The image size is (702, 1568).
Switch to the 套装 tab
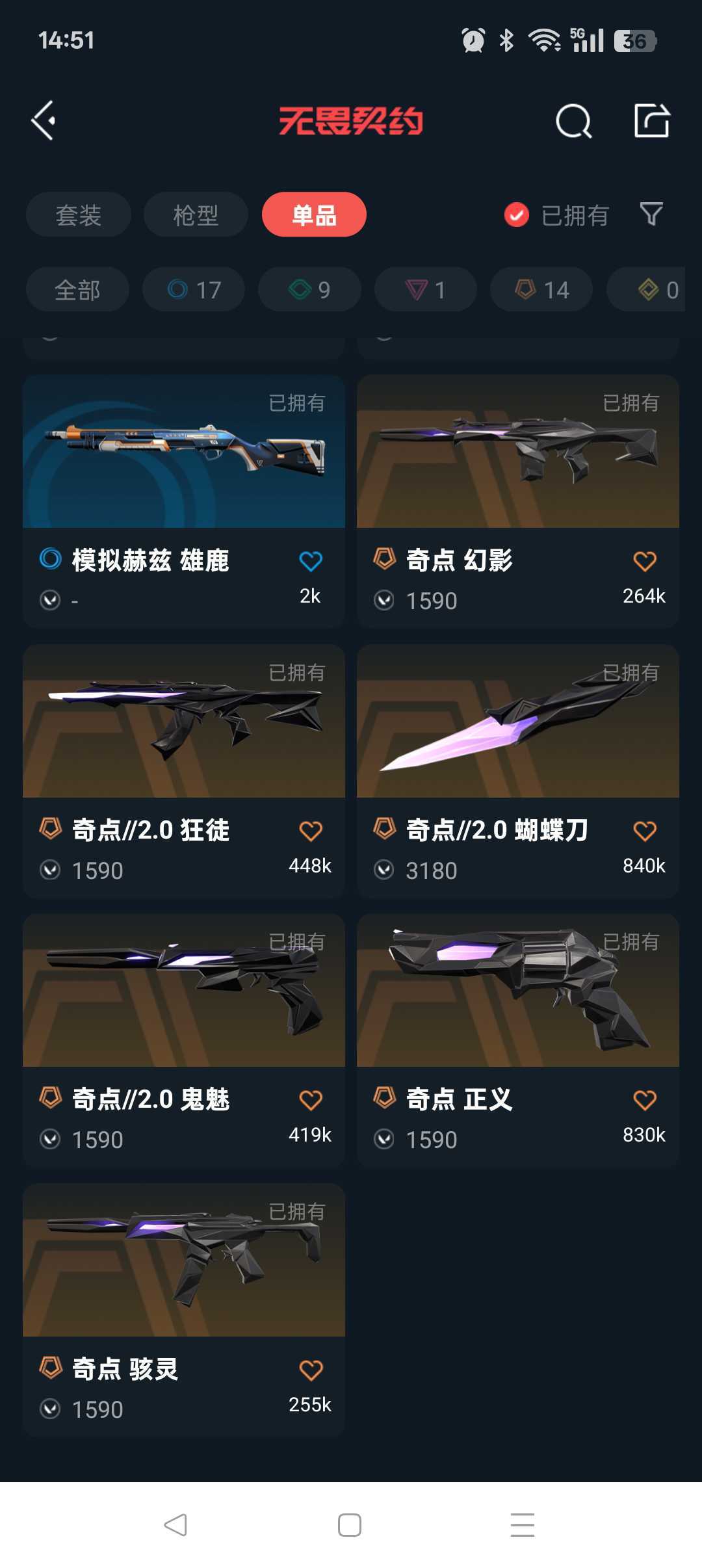click(79, 215)
